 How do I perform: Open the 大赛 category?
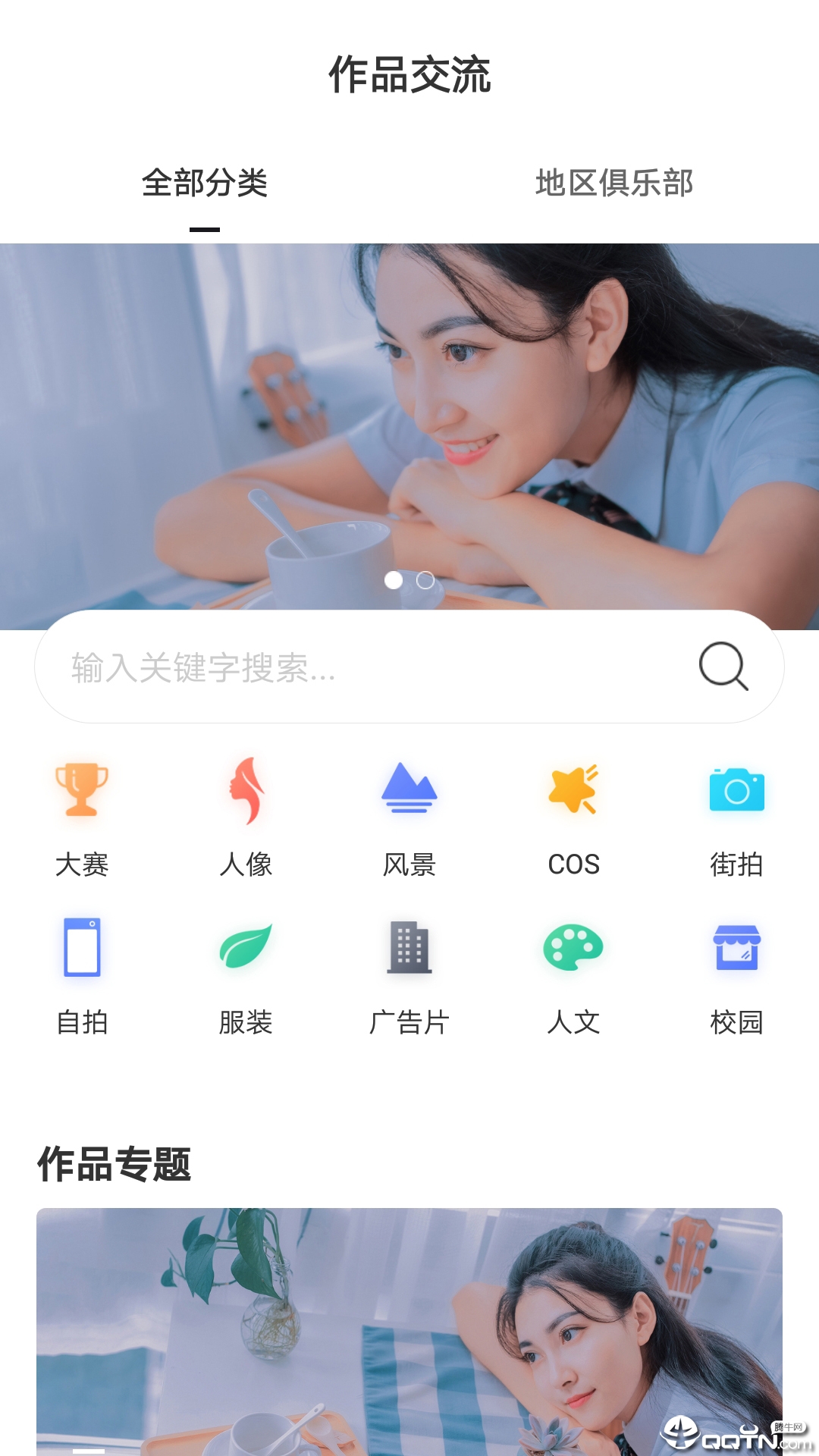pyautogui.click(x=82, y=819)
